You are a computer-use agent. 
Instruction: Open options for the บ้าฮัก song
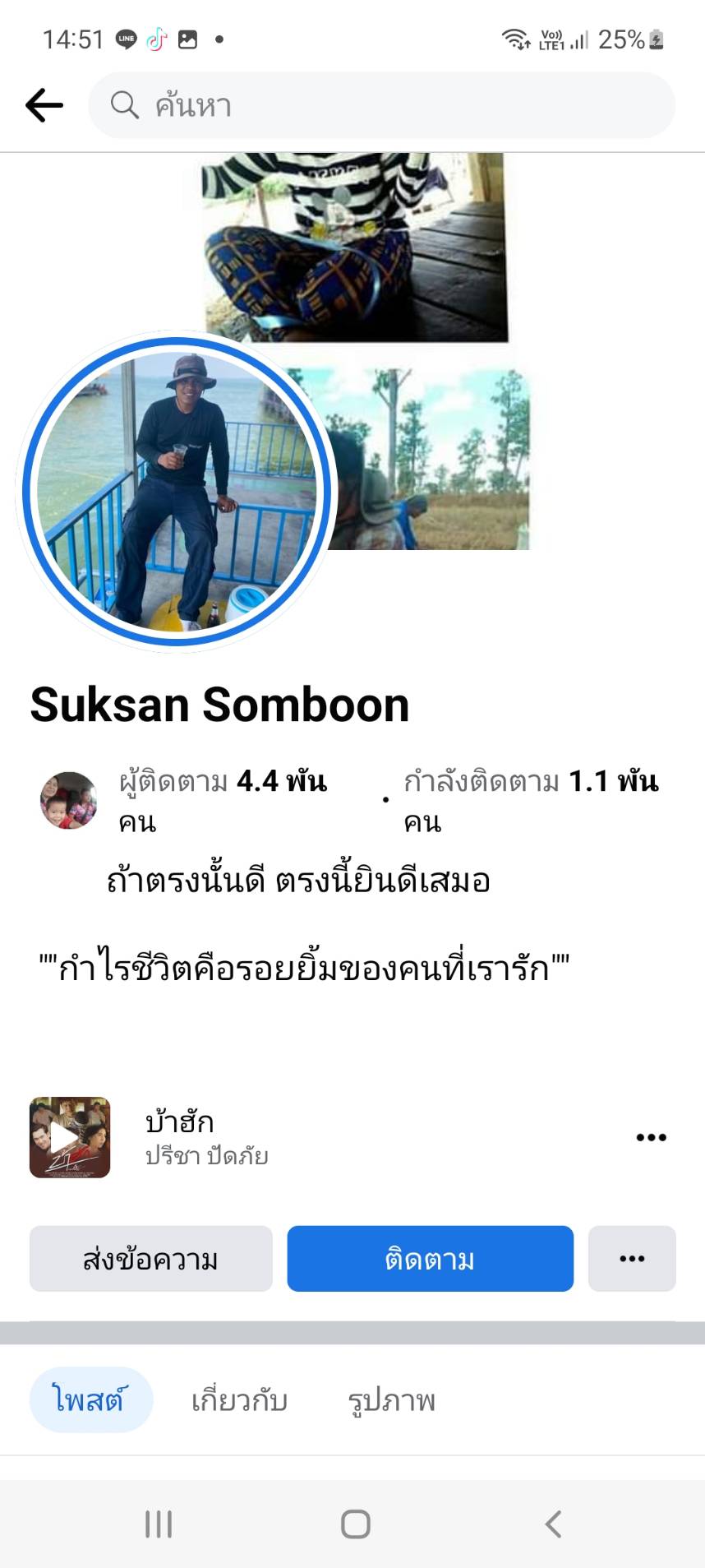(651, 1137)
